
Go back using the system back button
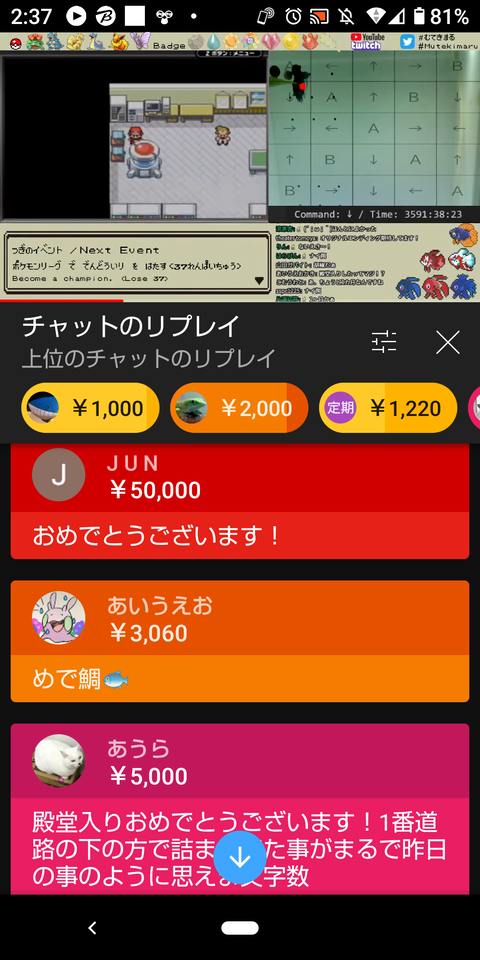tap(92, 928)
